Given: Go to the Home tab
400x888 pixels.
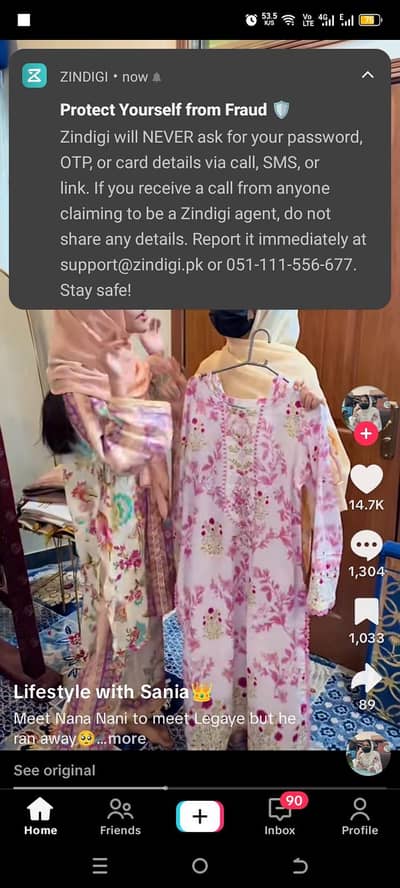Looking at the screenshot, I should (x=40, y=817).
